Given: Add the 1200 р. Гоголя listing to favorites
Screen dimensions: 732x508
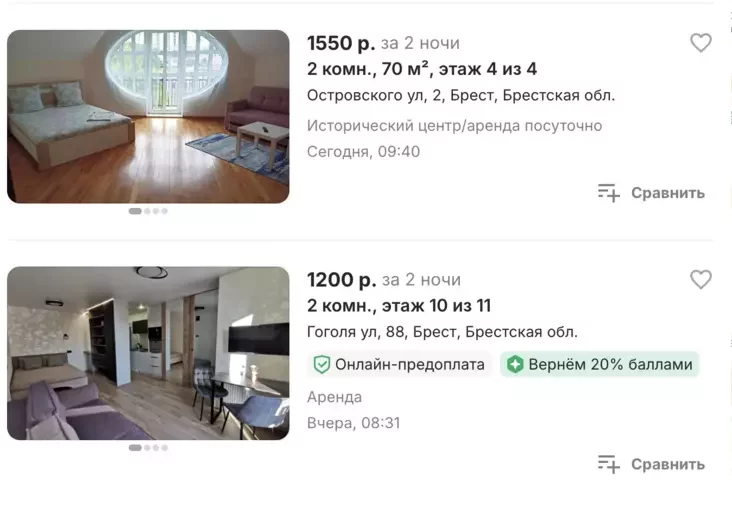Looking at the screenshot, I should point(701,279).
